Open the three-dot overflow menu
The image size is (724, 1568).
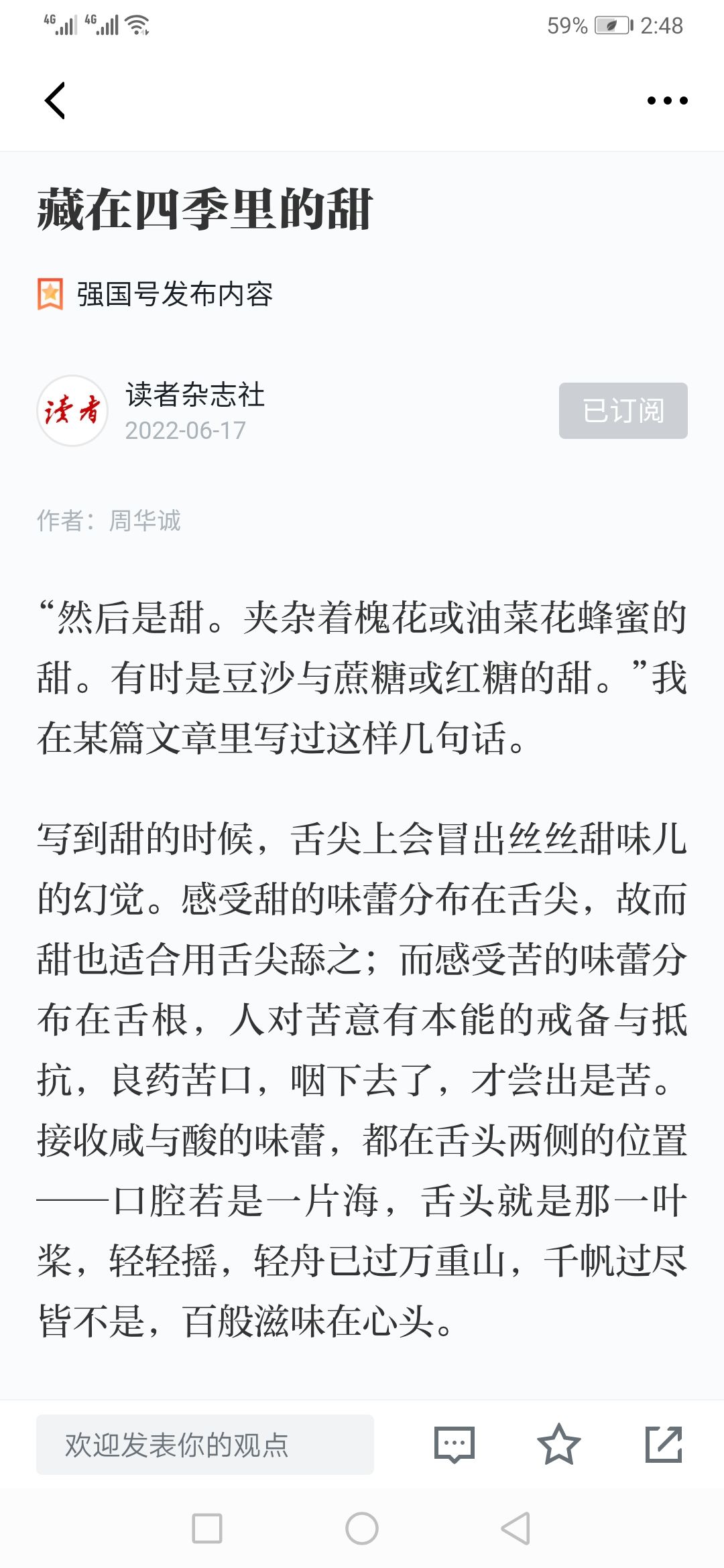pos(667,101)
